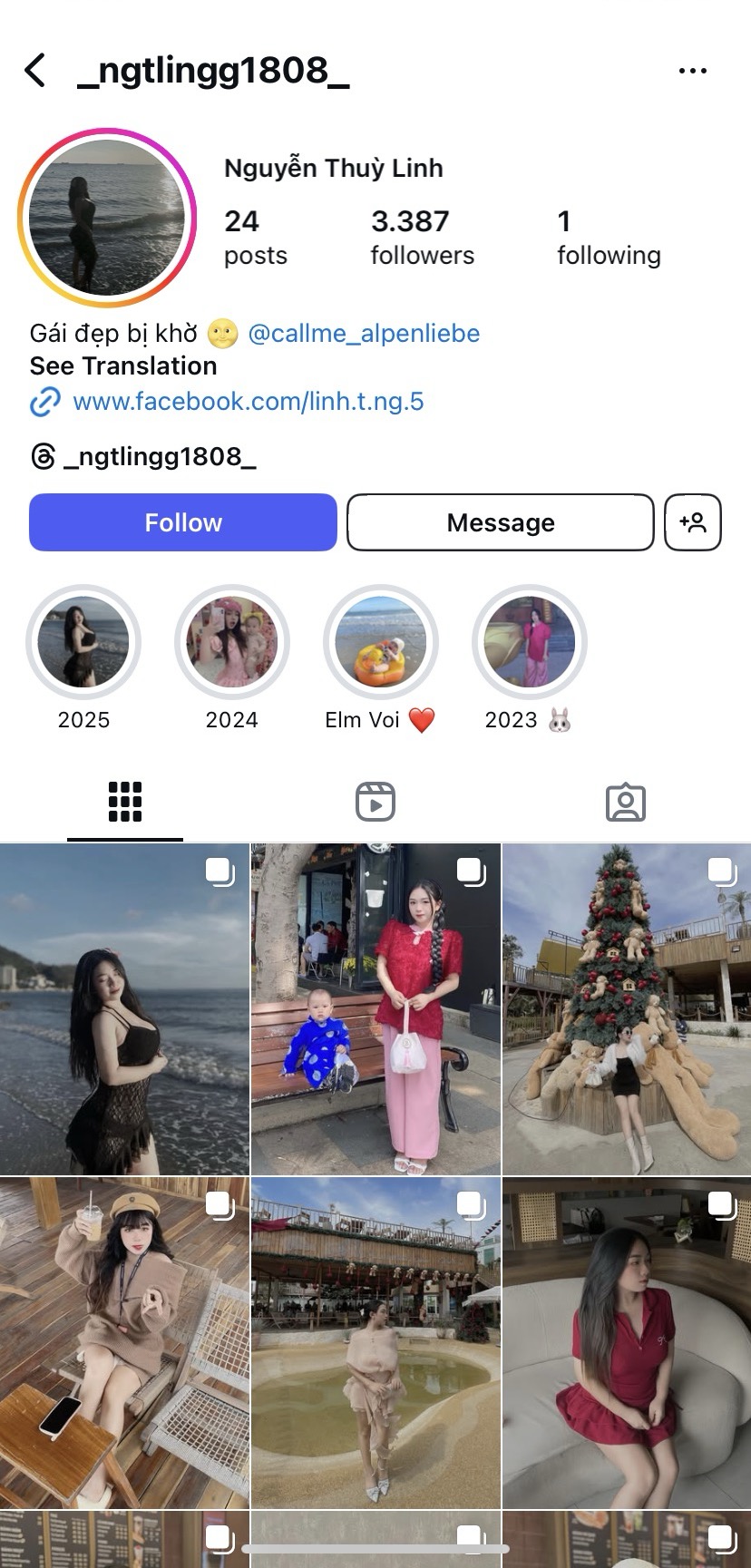751x1568 pixels.
Task: Open the facebook.com/linh.t.ng.5 link
Action: (248, 402)
